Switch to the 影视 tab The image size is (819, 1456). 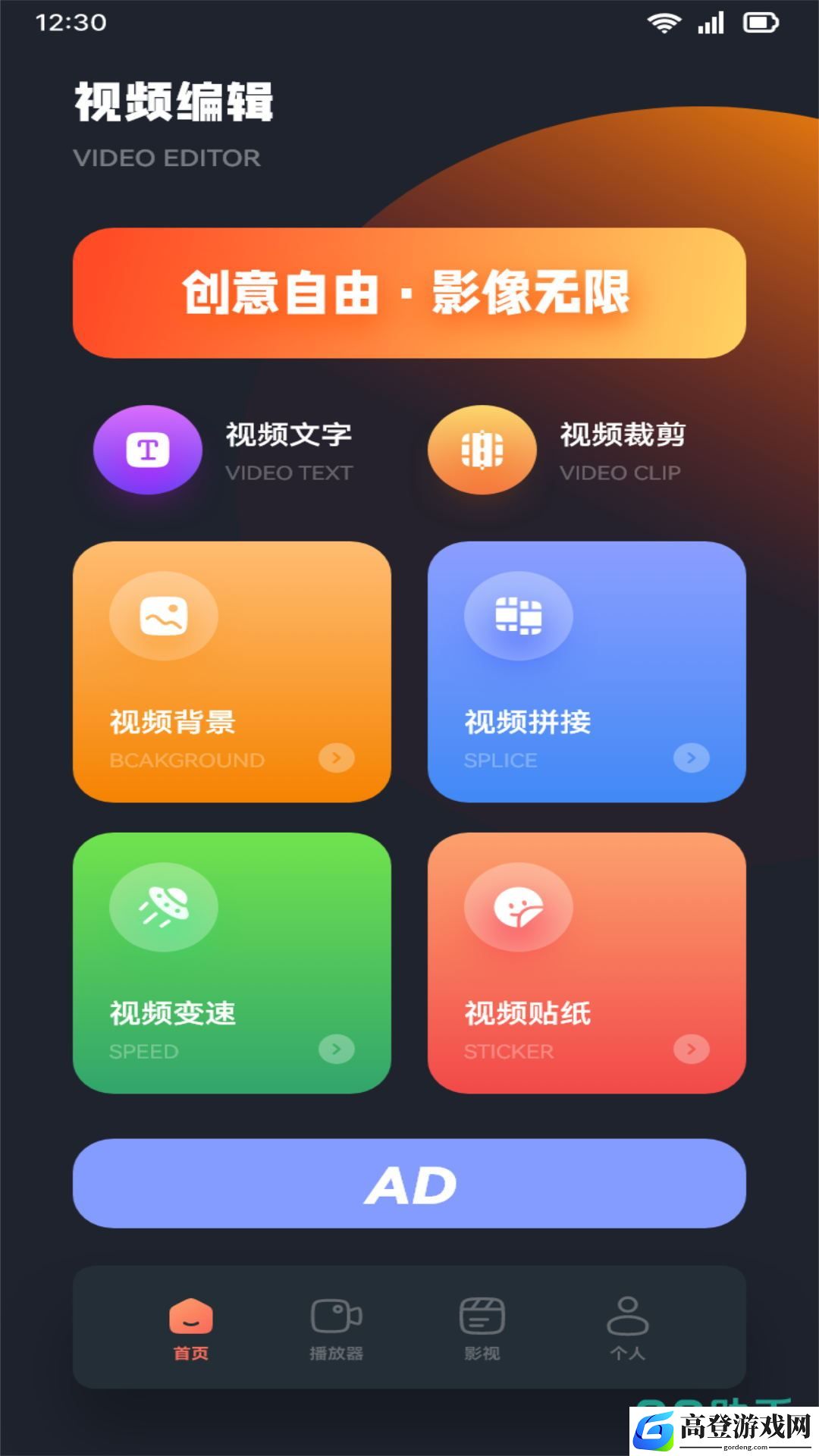coord(482,1329)
